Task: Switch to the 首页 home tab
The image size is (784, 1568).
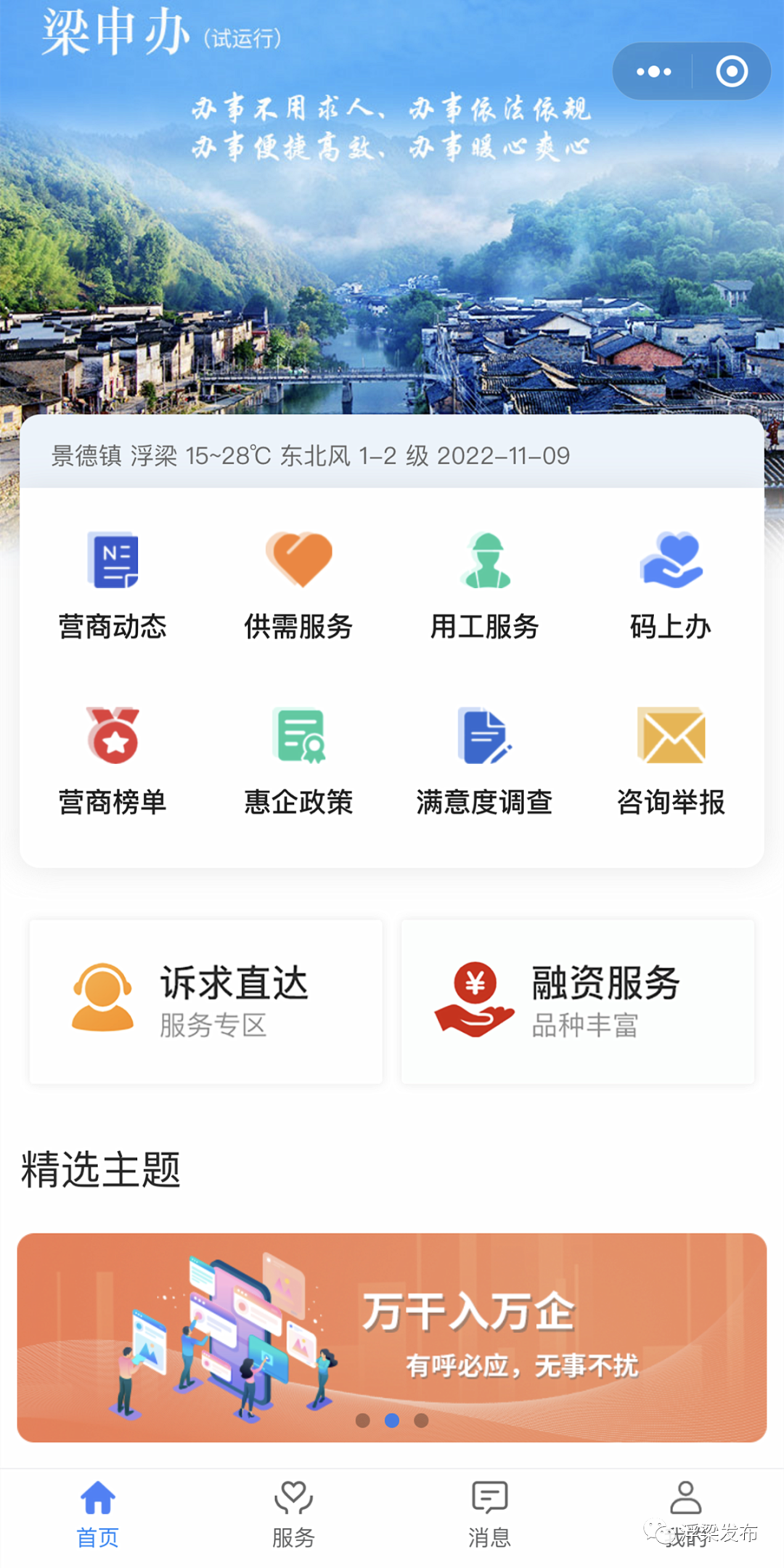Action: [98, 1514]
